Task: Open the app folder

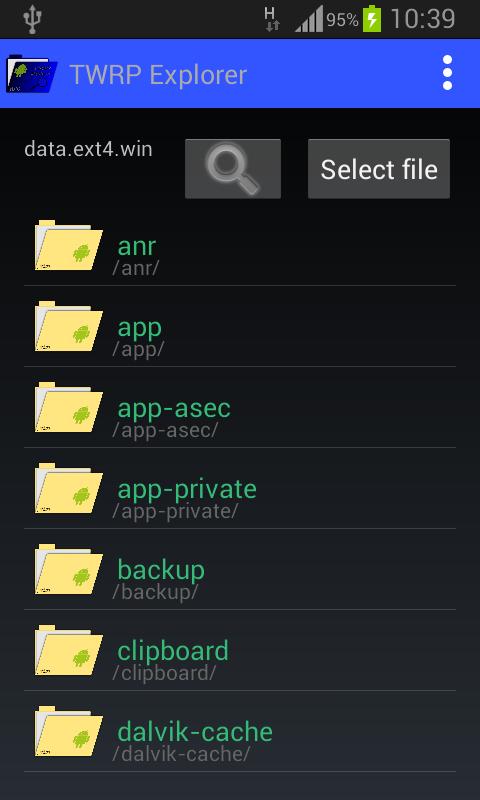Action: pyautogui.click(x=240, y=327)
